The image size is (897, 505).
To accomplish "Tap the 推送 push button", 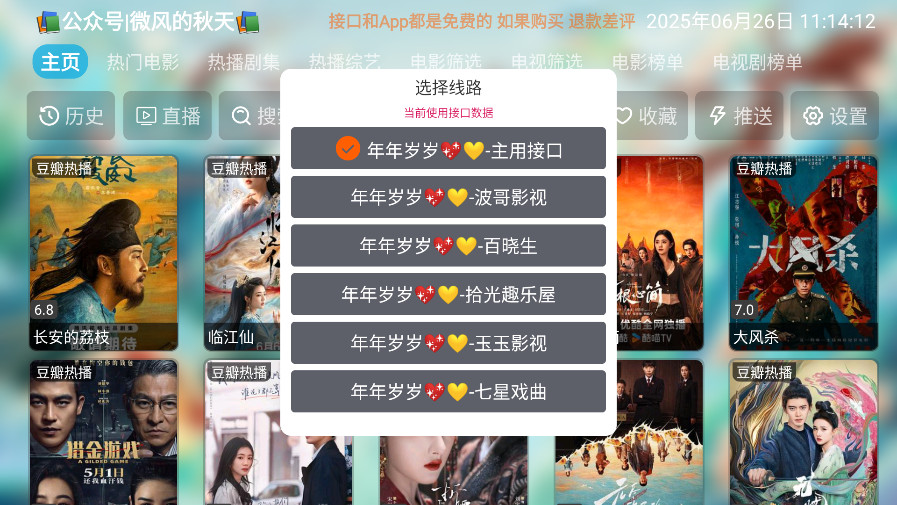I will 741,116.
